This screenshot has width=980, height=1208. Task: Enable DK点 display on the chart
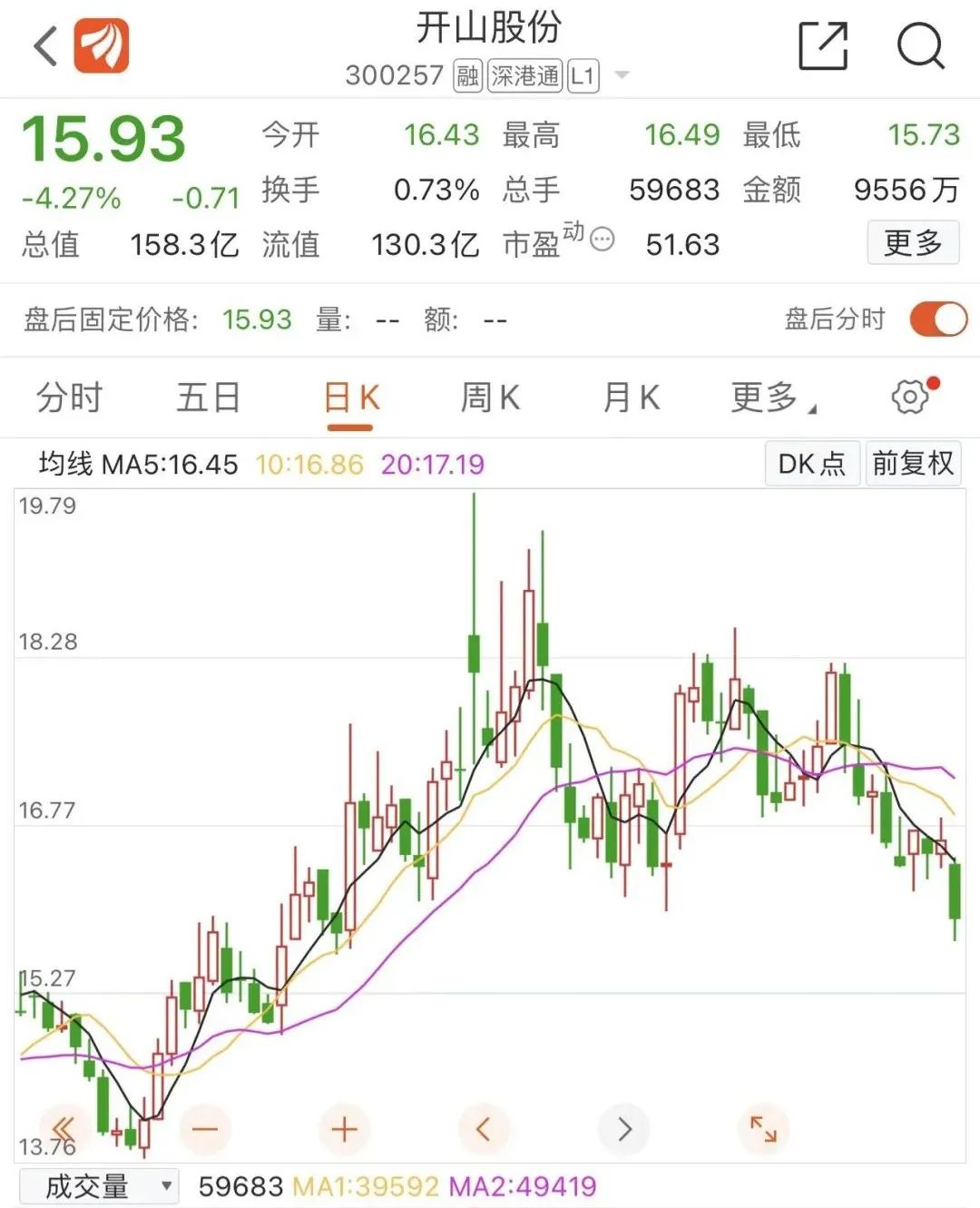811,464
